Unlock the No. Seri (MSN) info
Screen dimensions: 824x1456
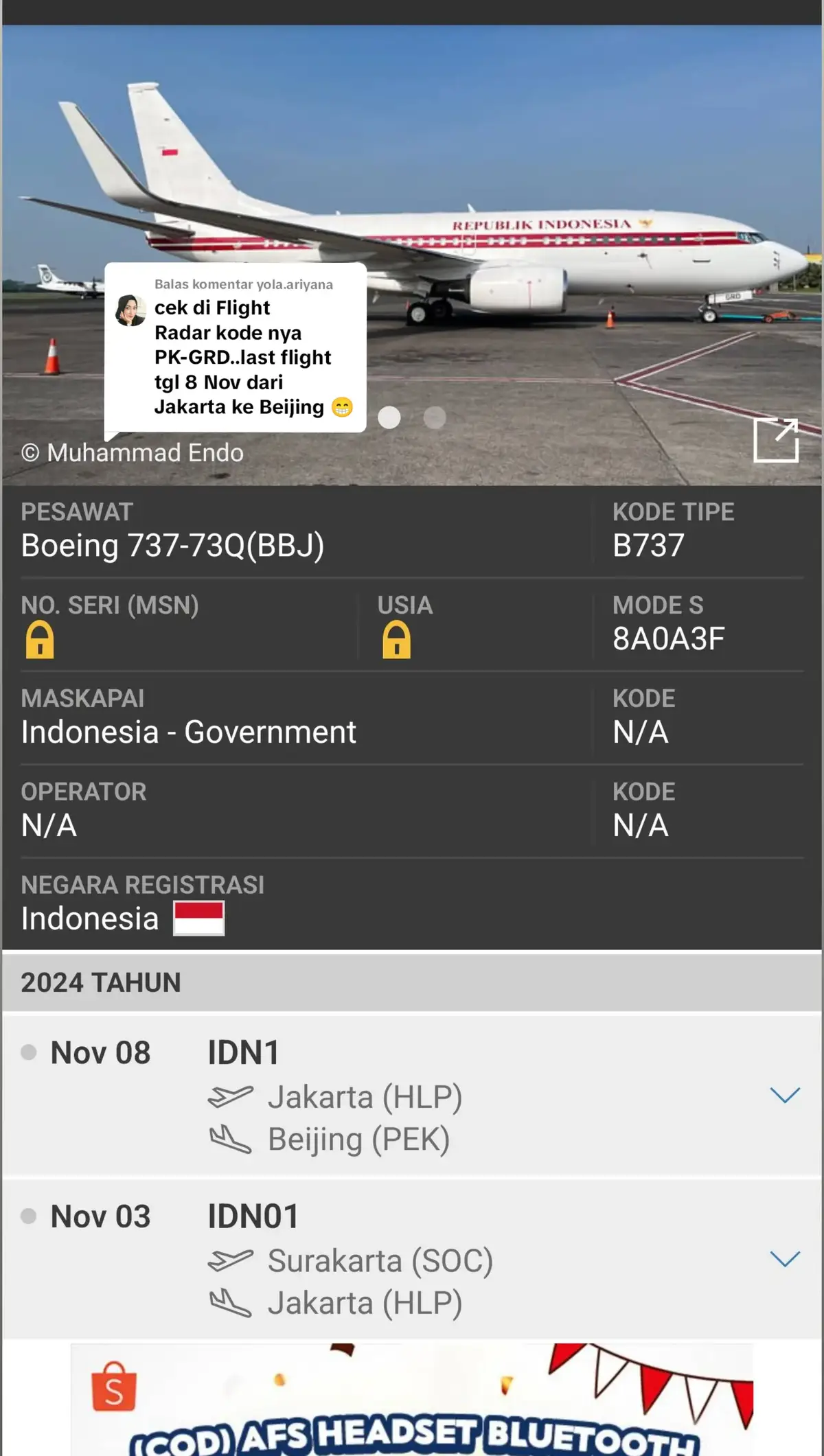point(40,640)
